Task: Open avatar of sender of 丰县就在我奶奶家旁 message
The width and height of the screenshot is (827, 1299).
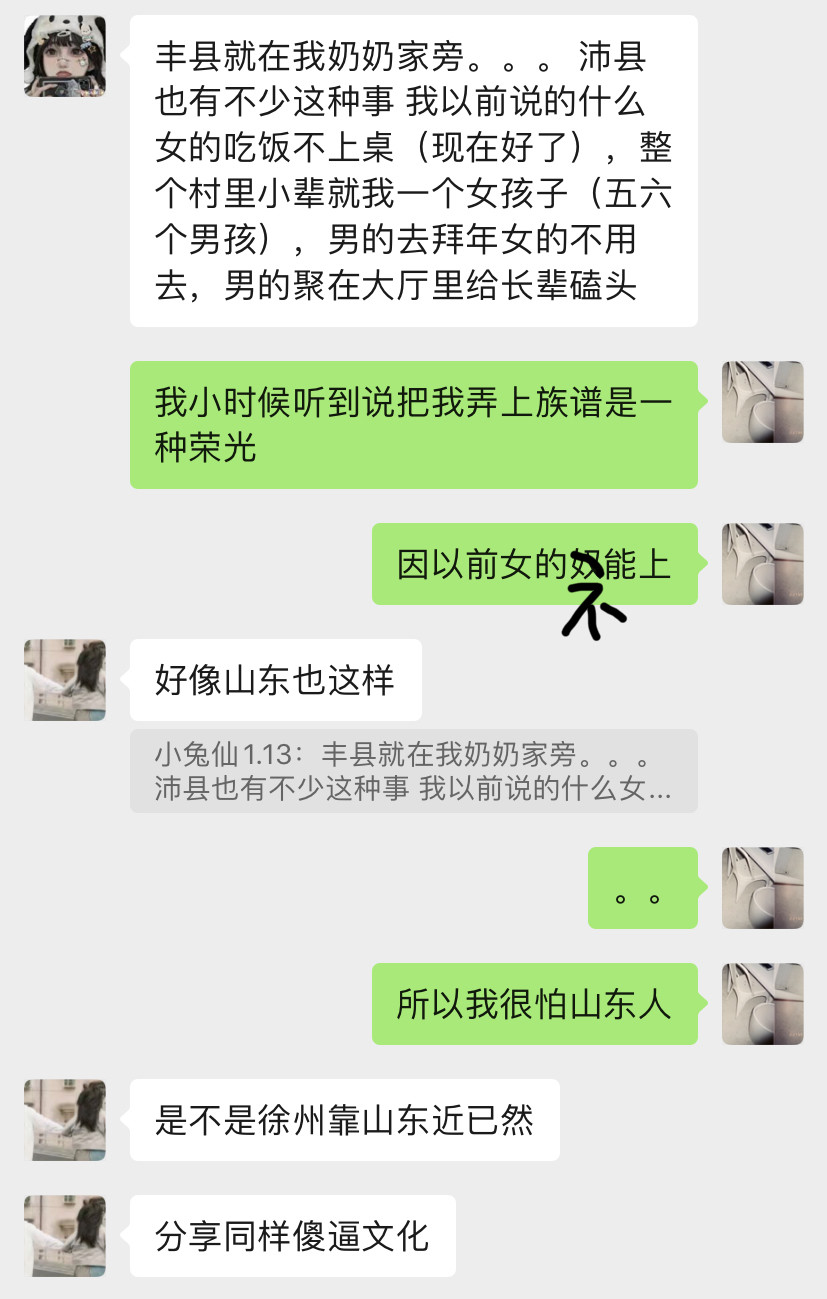Action: (x=65, y=56)
